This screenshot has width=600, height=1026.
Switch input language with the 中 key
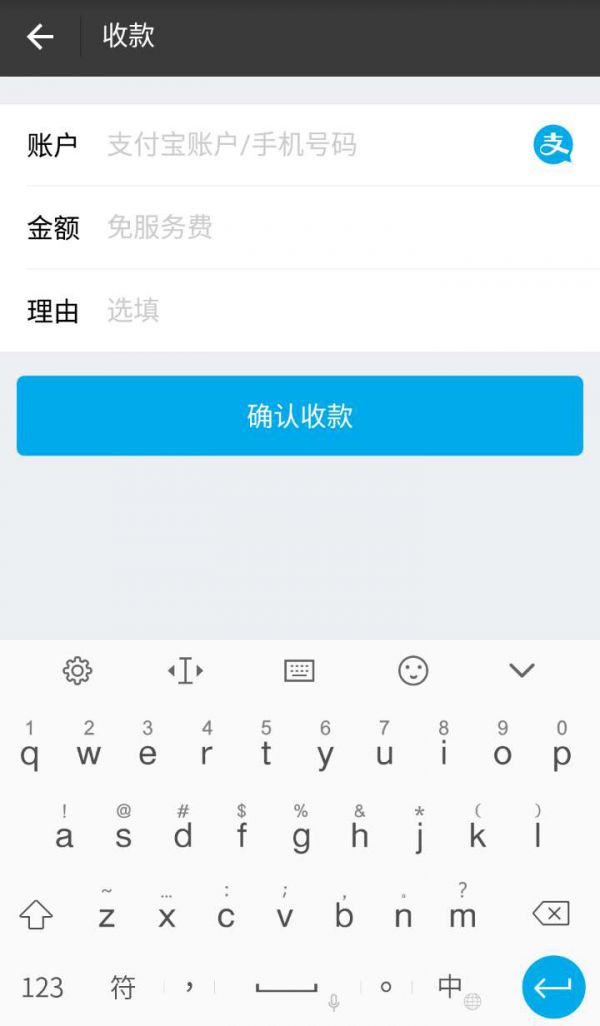coord(450,985)
